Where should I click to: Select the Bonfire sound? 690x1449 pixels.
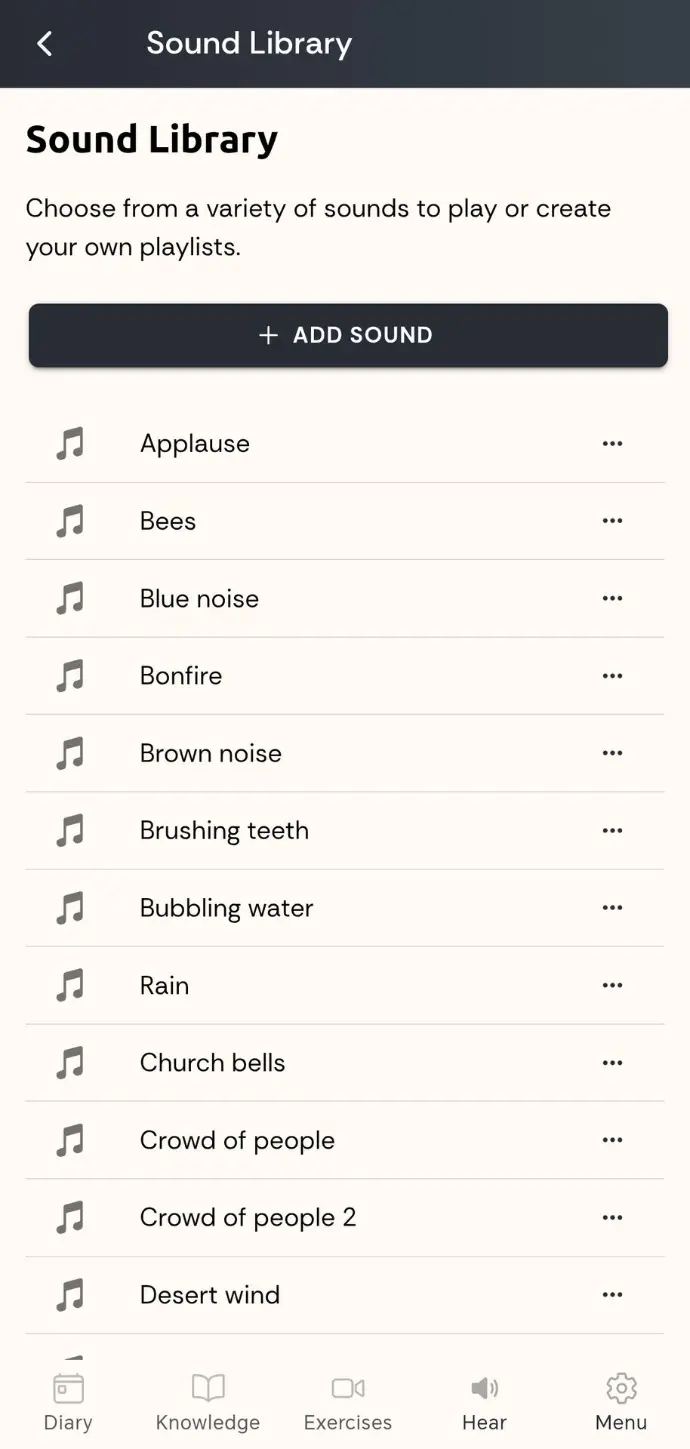345,676
